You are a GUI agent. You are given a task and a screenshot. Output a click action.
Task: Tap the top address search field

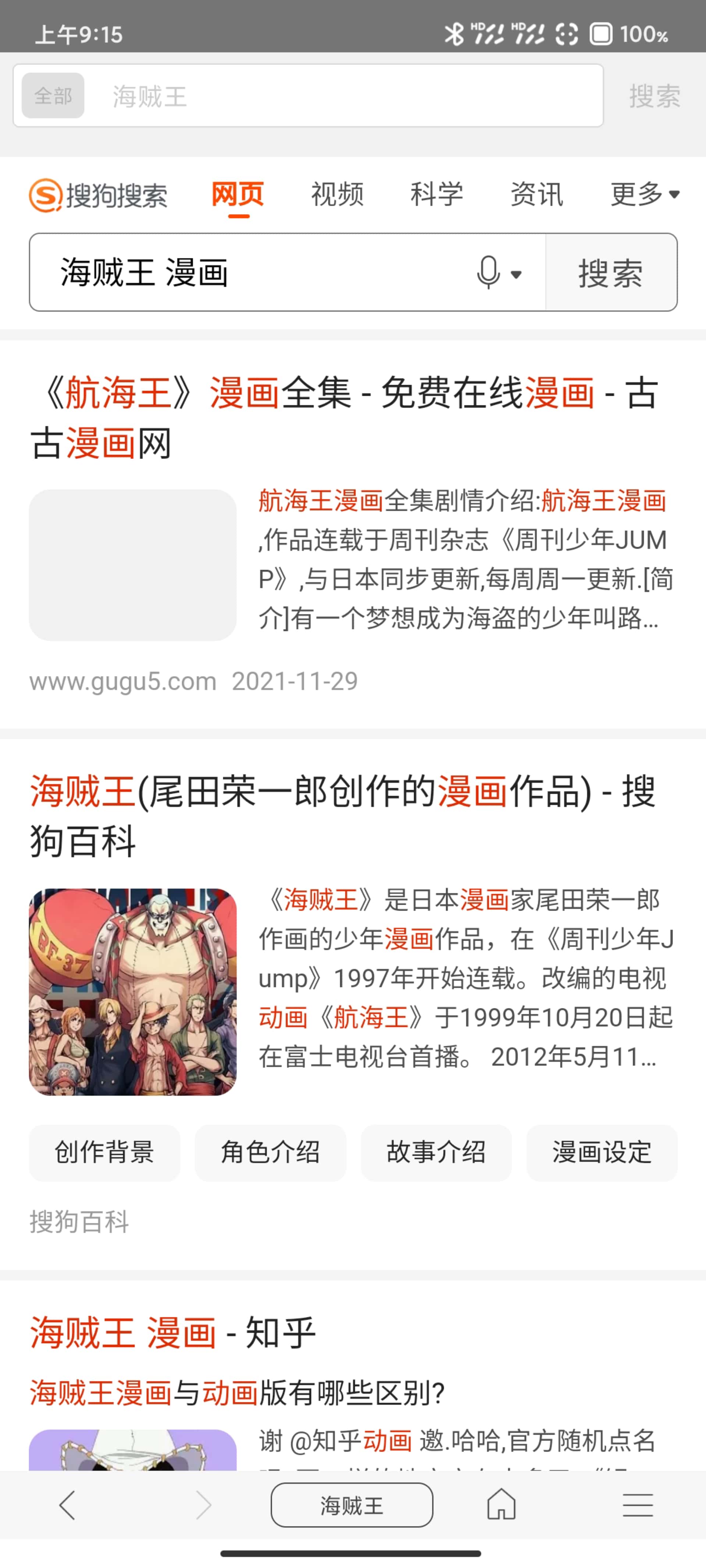pyautogui.click(x=341, y=96)
